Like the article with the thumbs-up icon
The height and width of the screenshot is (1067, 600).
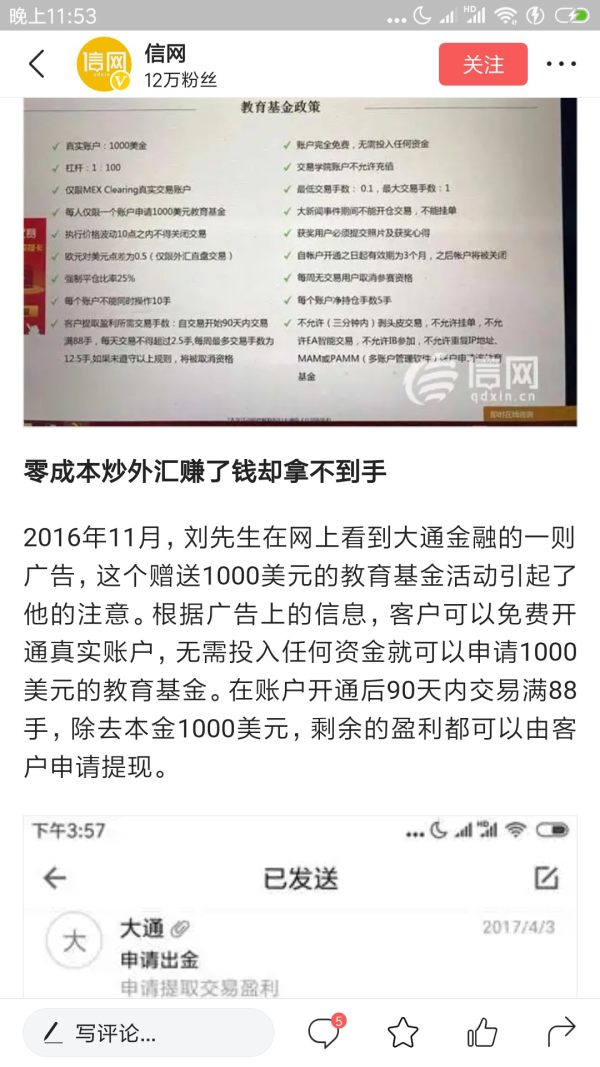[482, 1033]
